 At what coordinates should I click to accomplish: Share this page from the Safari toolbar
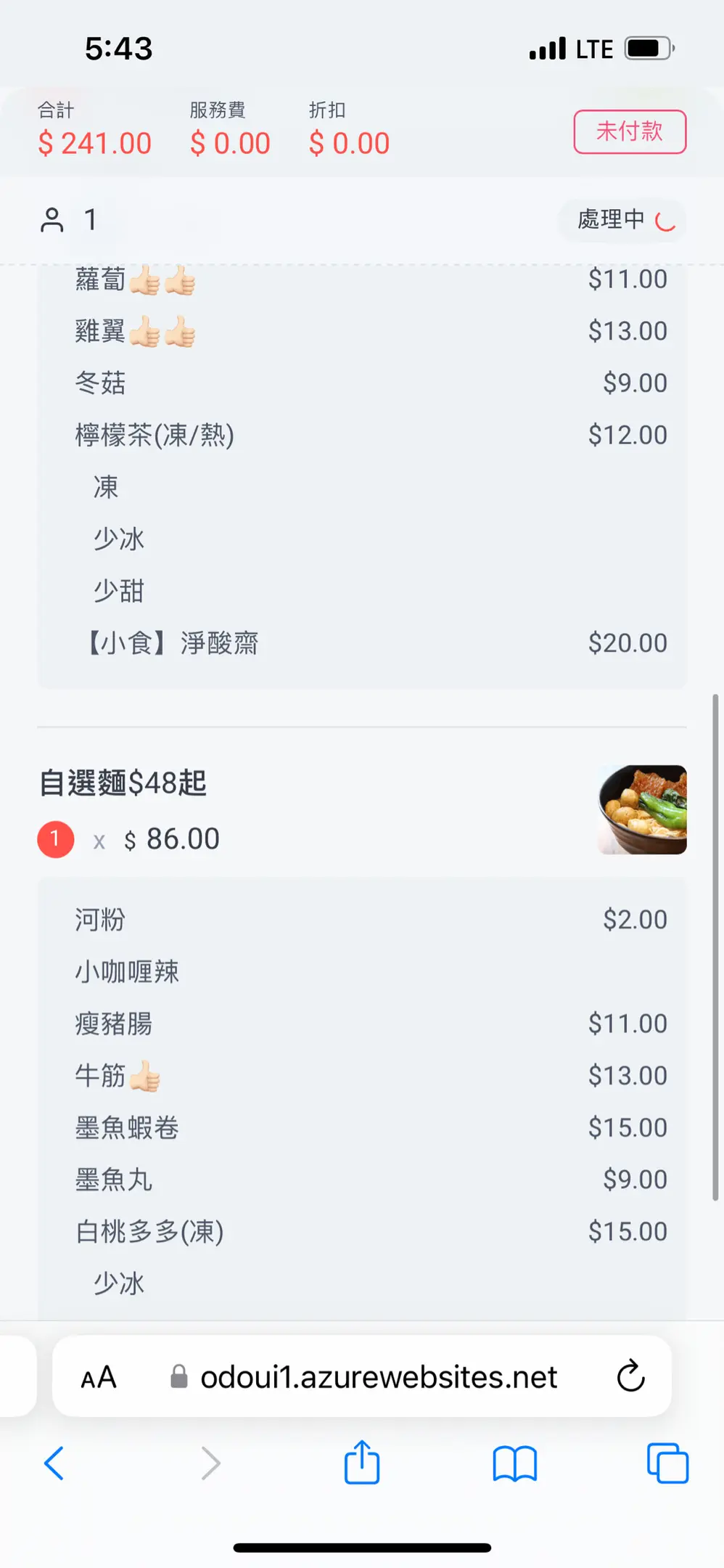point(362,1463)
